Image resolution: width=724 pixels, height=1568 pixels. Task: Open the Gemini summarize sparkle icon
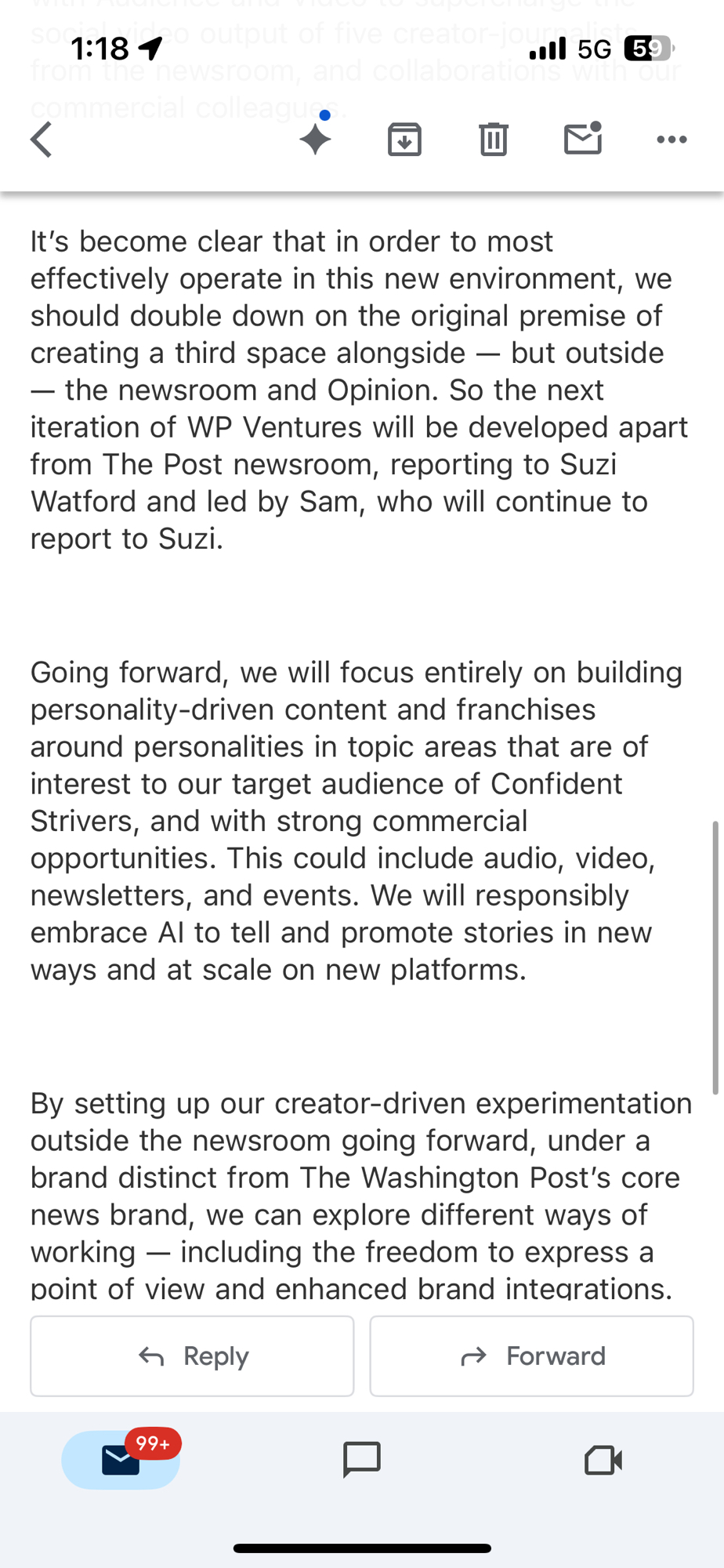(x=316, y=140)
